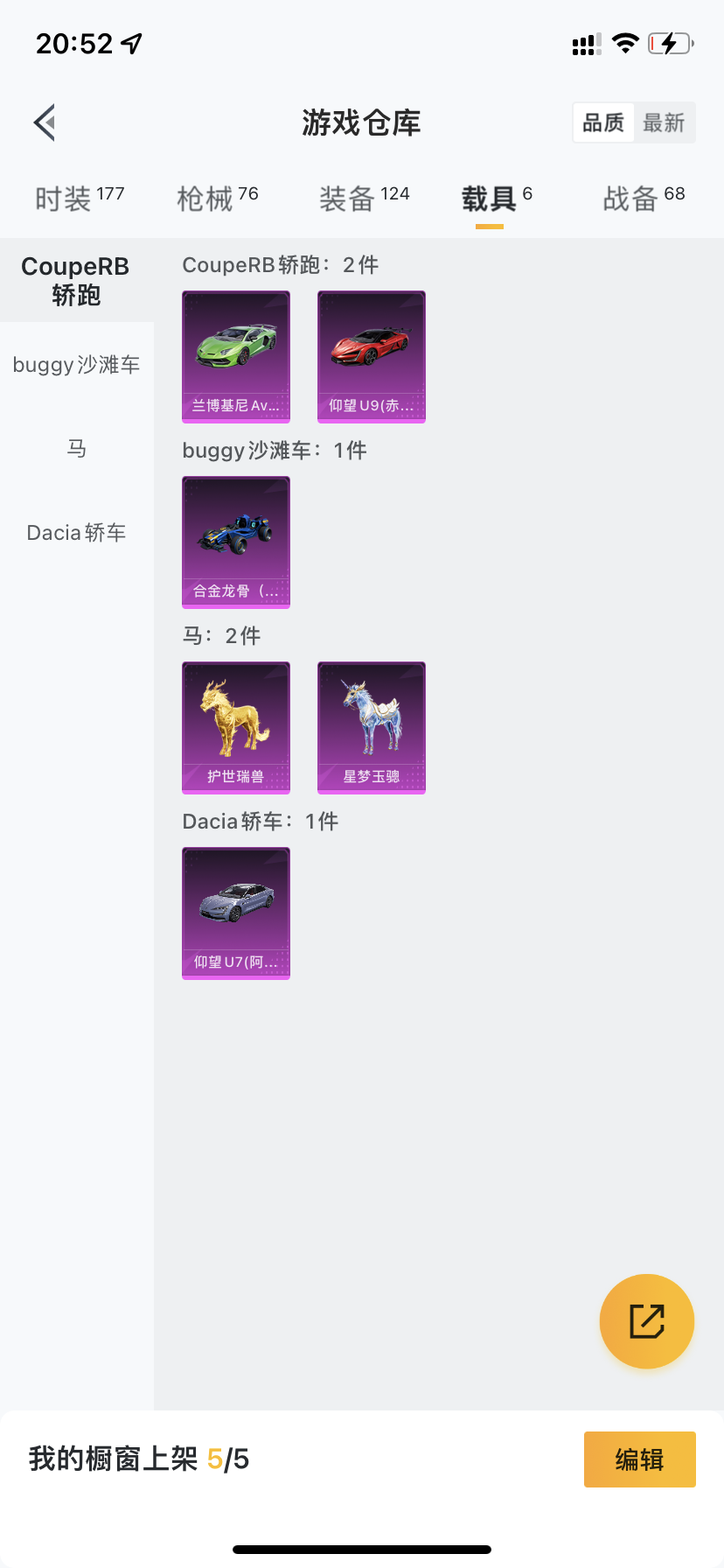This screenshot has height=1568, width=724.
Task: Expand the buggy沙滩车 category
Action: pyautogui.click(x=76, y=365)
